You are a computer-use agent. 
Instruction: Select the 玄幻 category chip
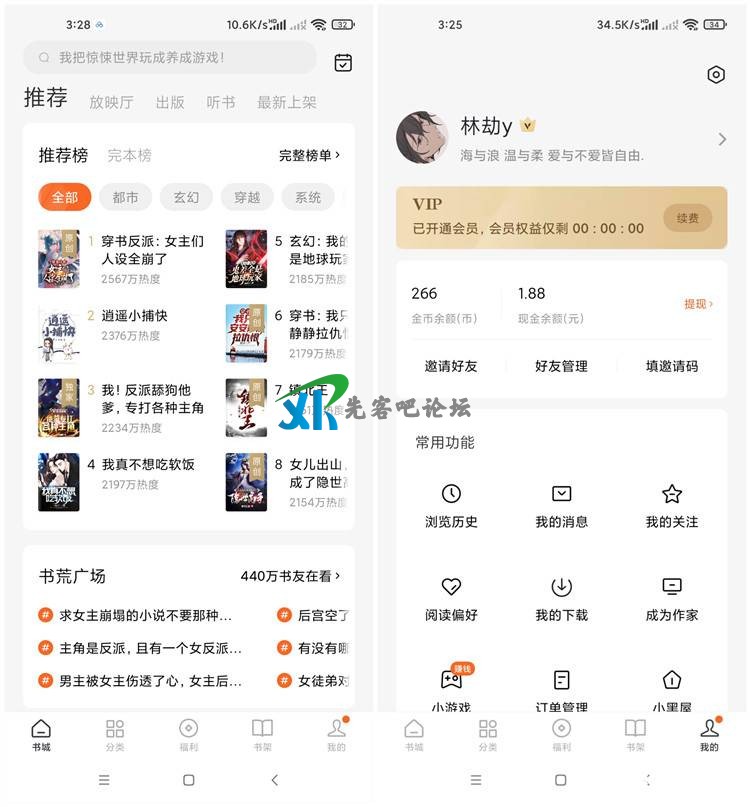[186, 197]
